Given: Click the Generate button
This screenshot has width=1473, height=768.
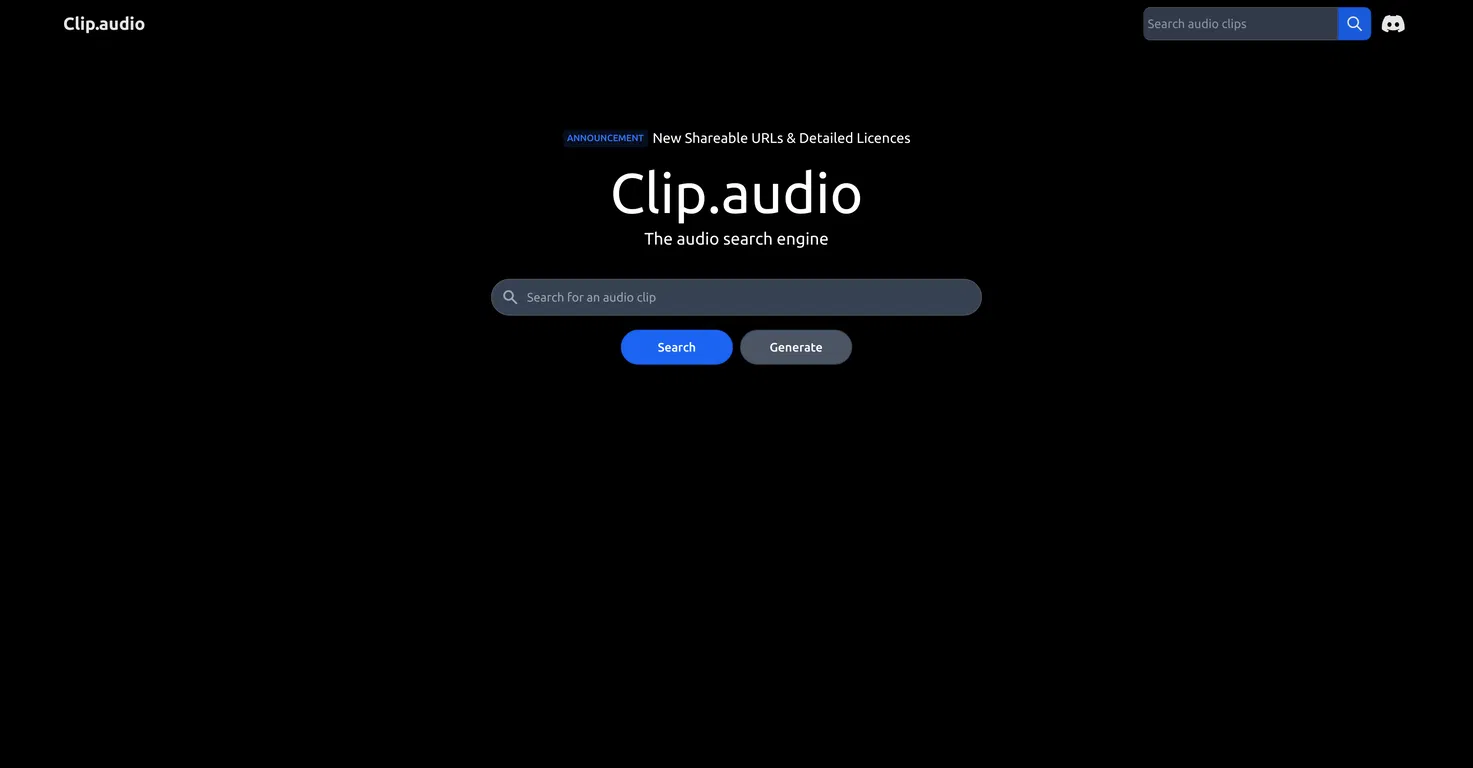Looking at the screenshot, I should tap(796, 347).
